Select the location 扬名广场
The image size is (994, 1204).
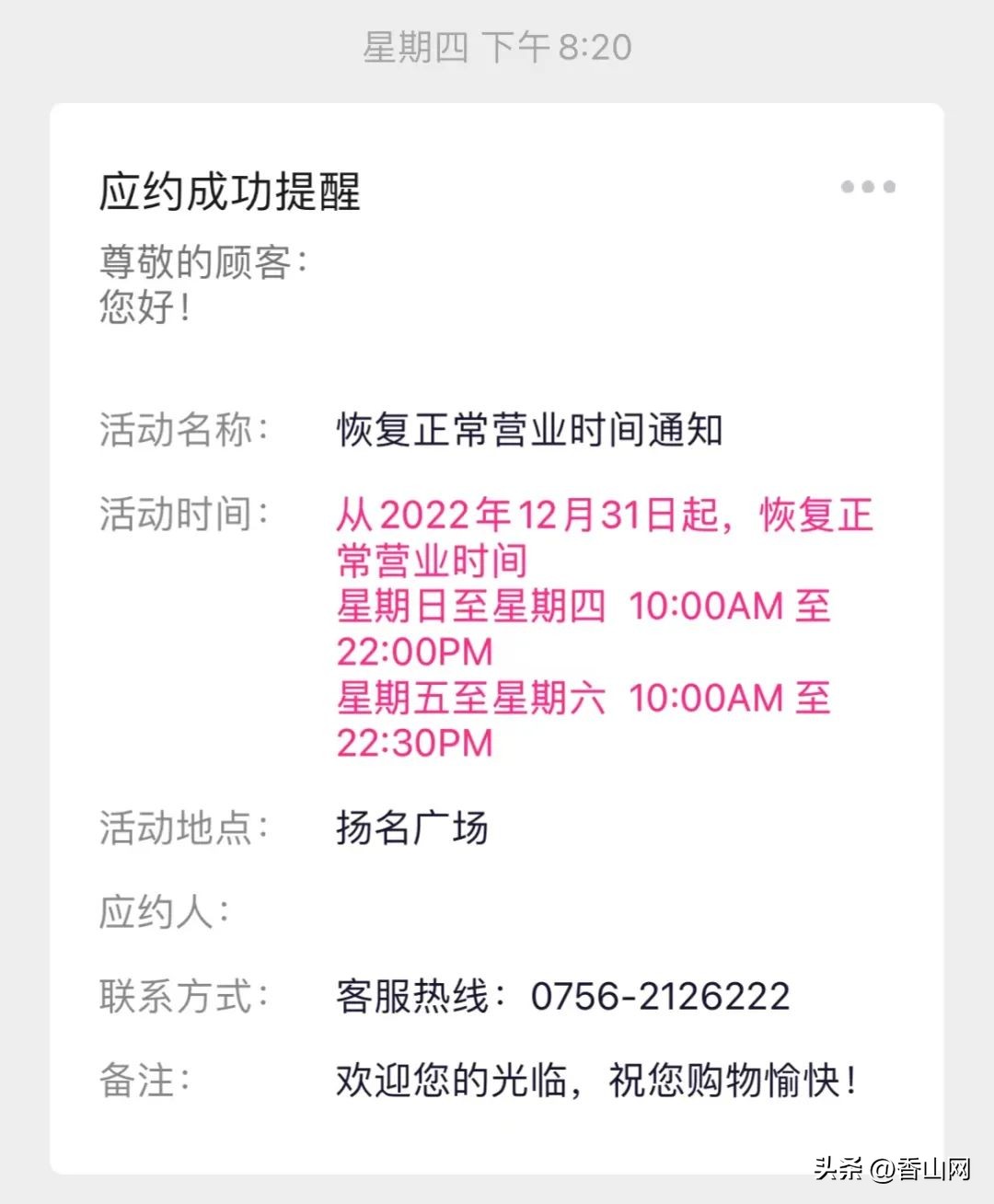point(411,828)
